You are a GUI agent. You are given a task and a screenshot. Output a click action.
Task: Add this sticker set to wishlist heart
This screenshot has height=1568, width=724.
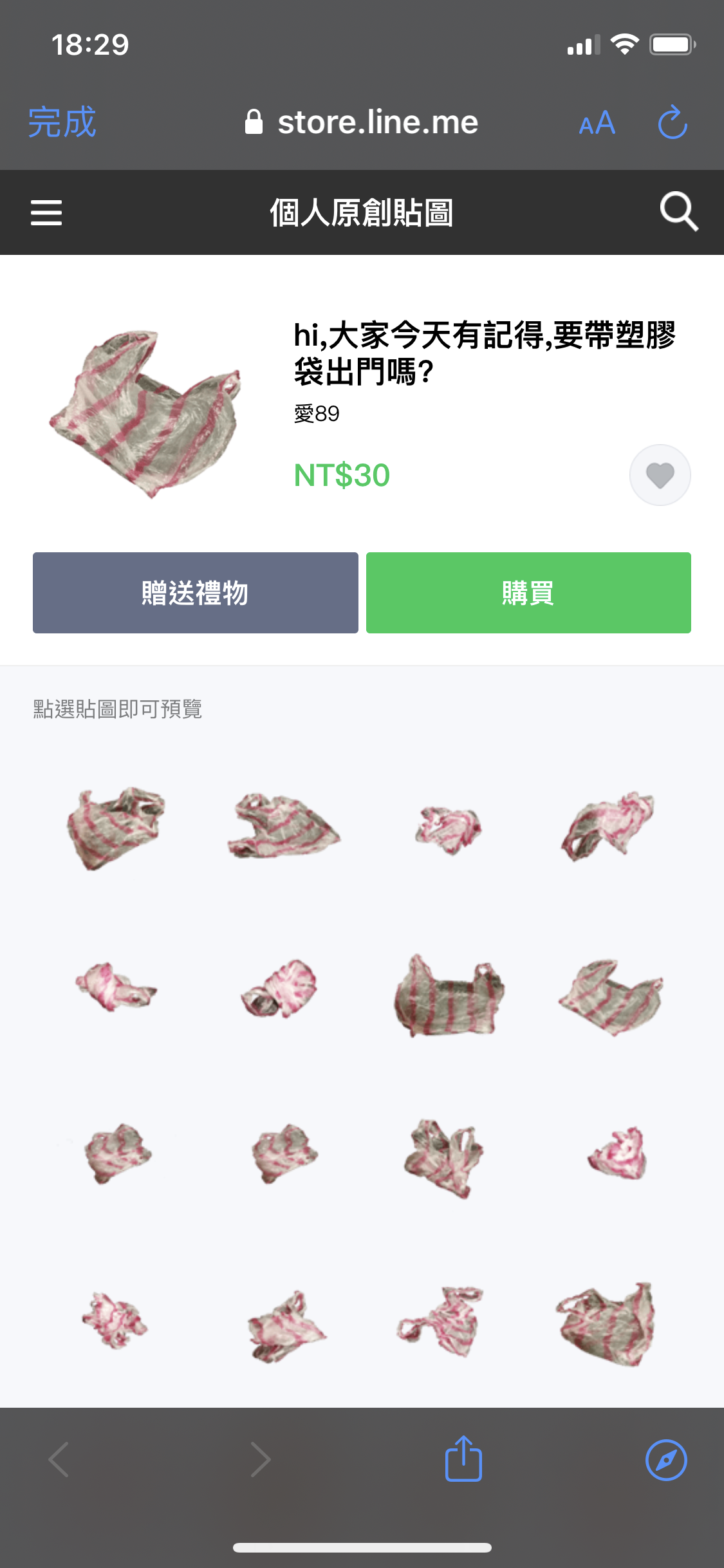660,475
